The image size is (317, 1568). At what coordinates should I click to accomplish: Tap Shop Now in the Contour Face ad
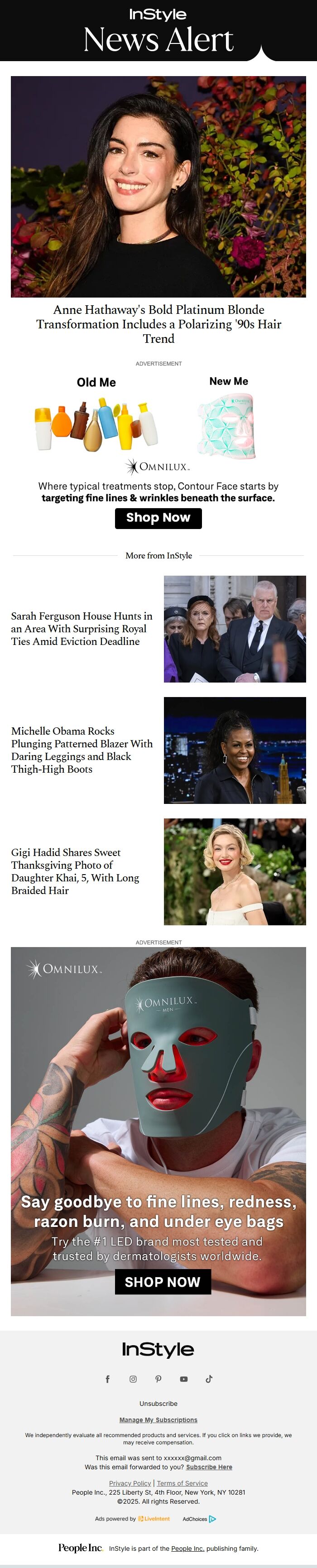point(158,518)
